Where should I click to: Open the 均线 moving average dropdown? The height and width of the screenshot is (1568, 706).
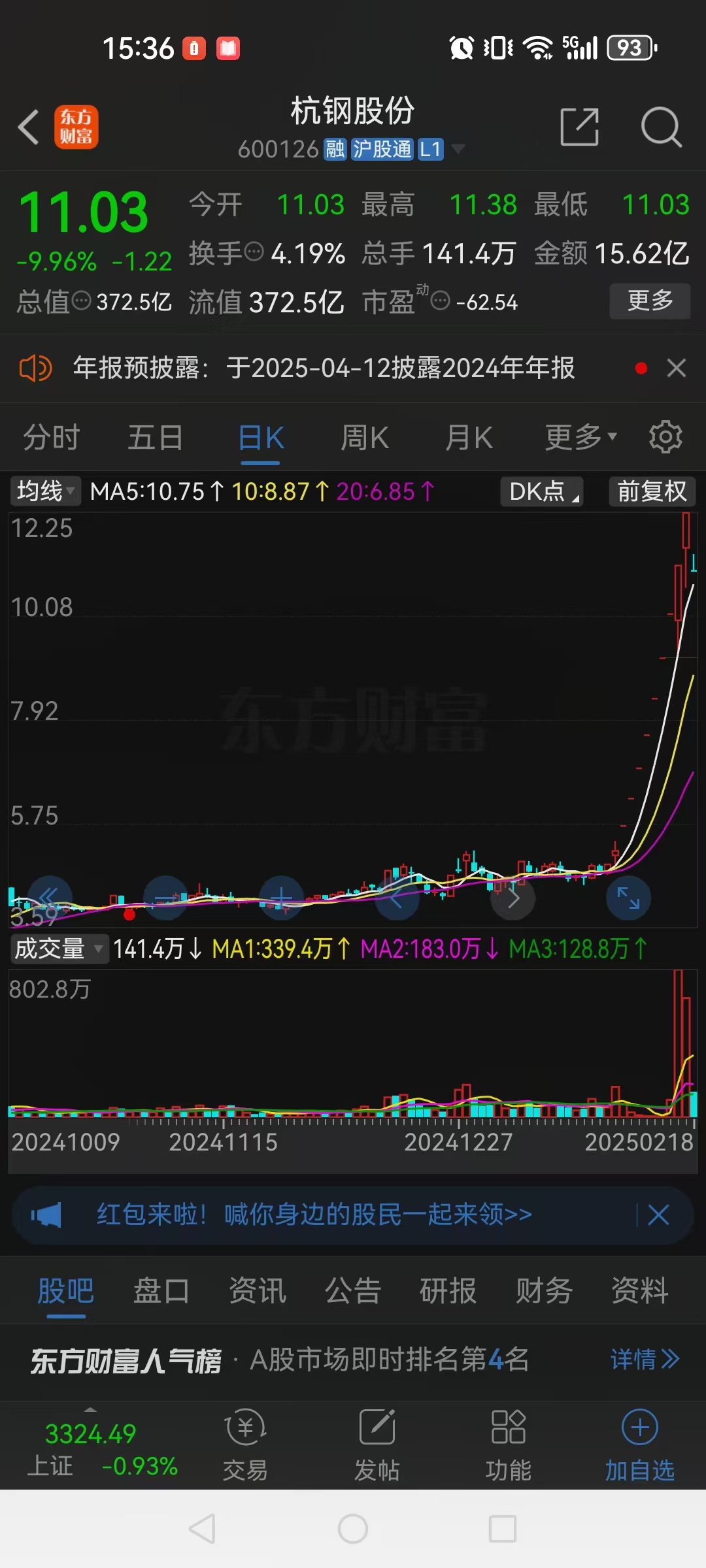[44, 492]
